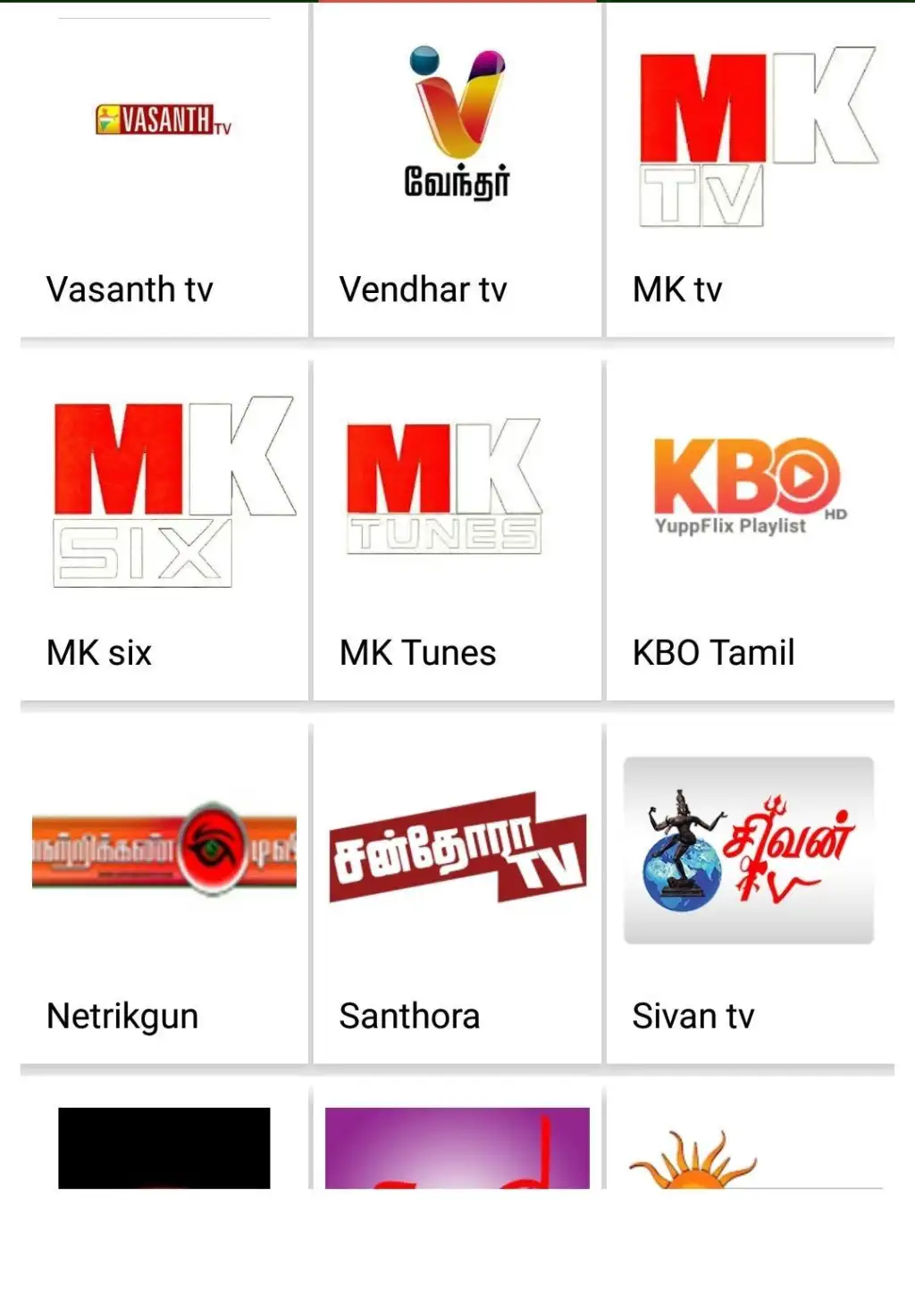Image resolution: width=915 pixels, height=1316 pixels.
Task: Choose the KBO Tamil channel tile
Action: [750, 532]
